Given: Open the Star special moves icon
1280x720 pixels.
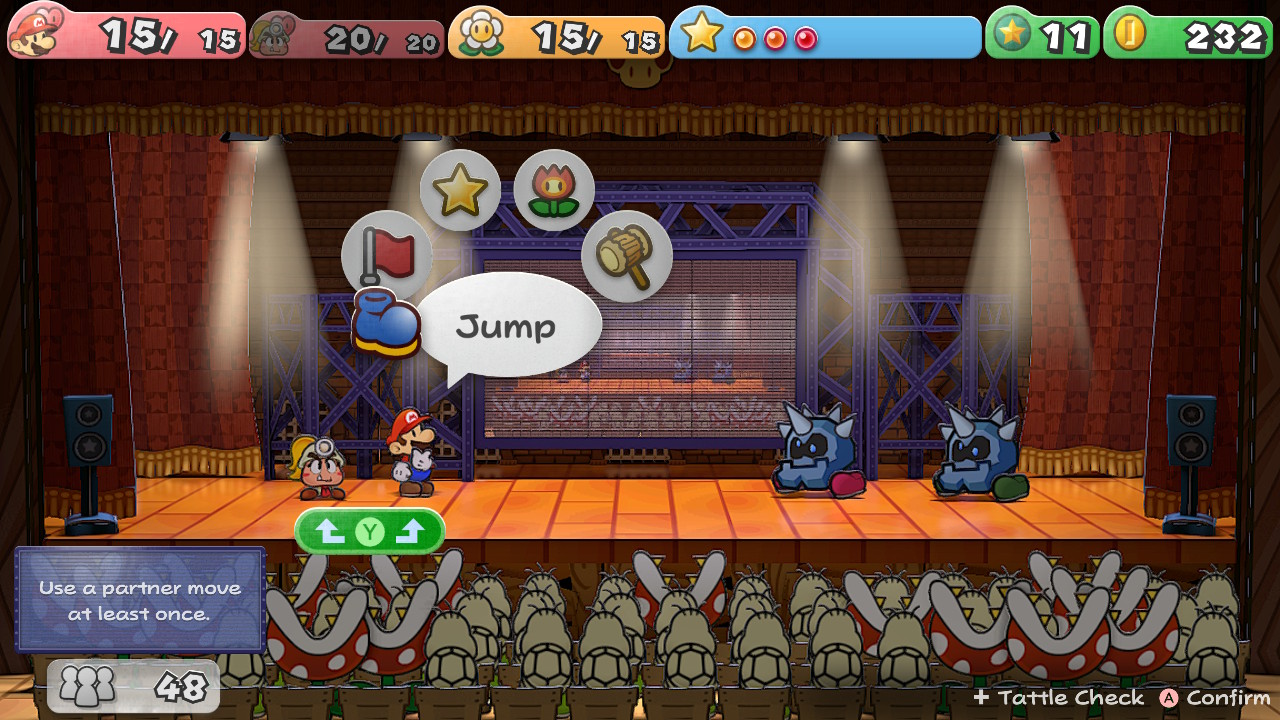Looking at the screenshot, I should pos(460,190).
